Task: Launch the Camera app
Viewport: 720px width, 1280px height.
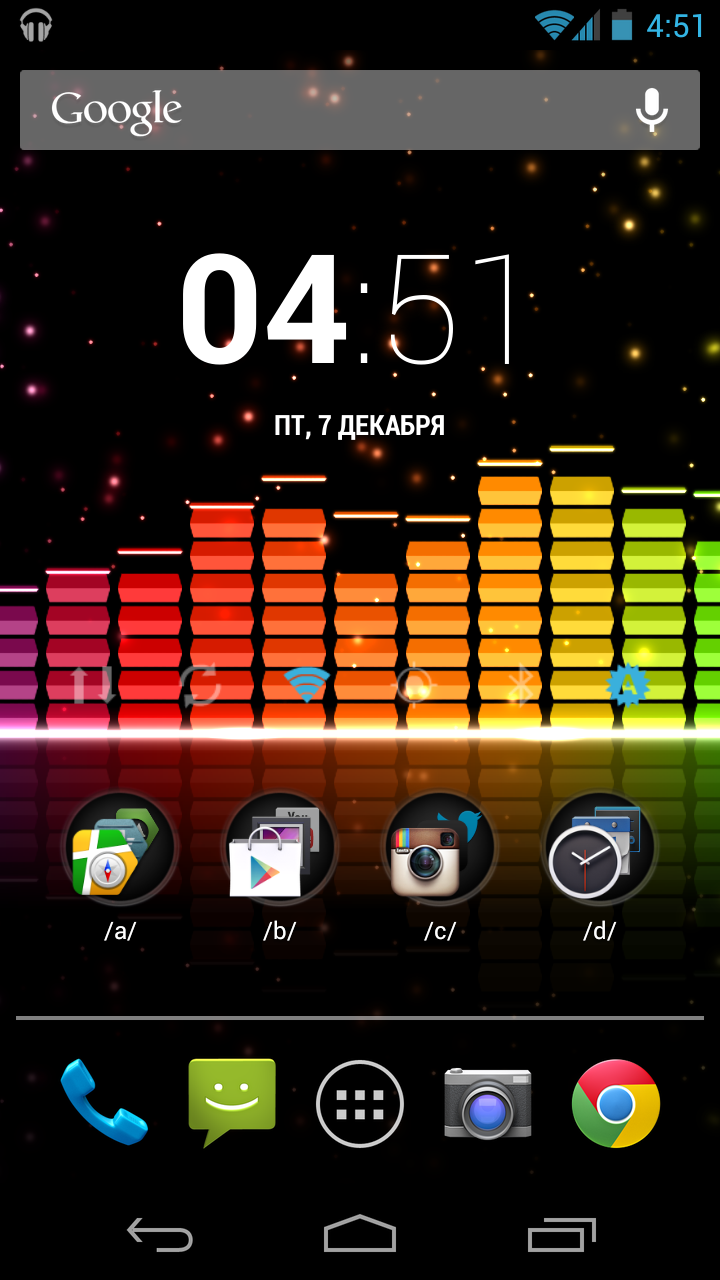Action: pyautogui.click(x=488, y=1103)
